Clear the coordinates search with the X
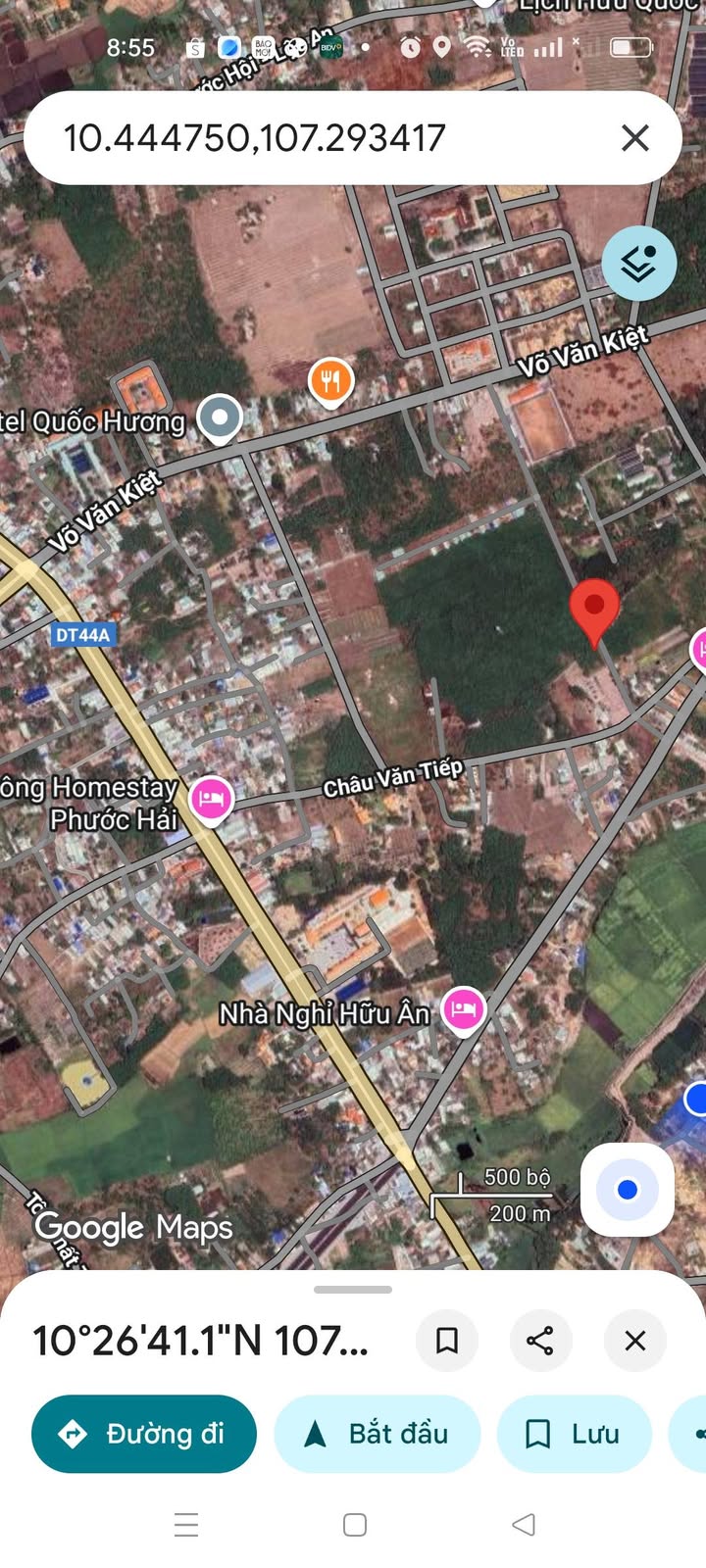 (635, 138)
